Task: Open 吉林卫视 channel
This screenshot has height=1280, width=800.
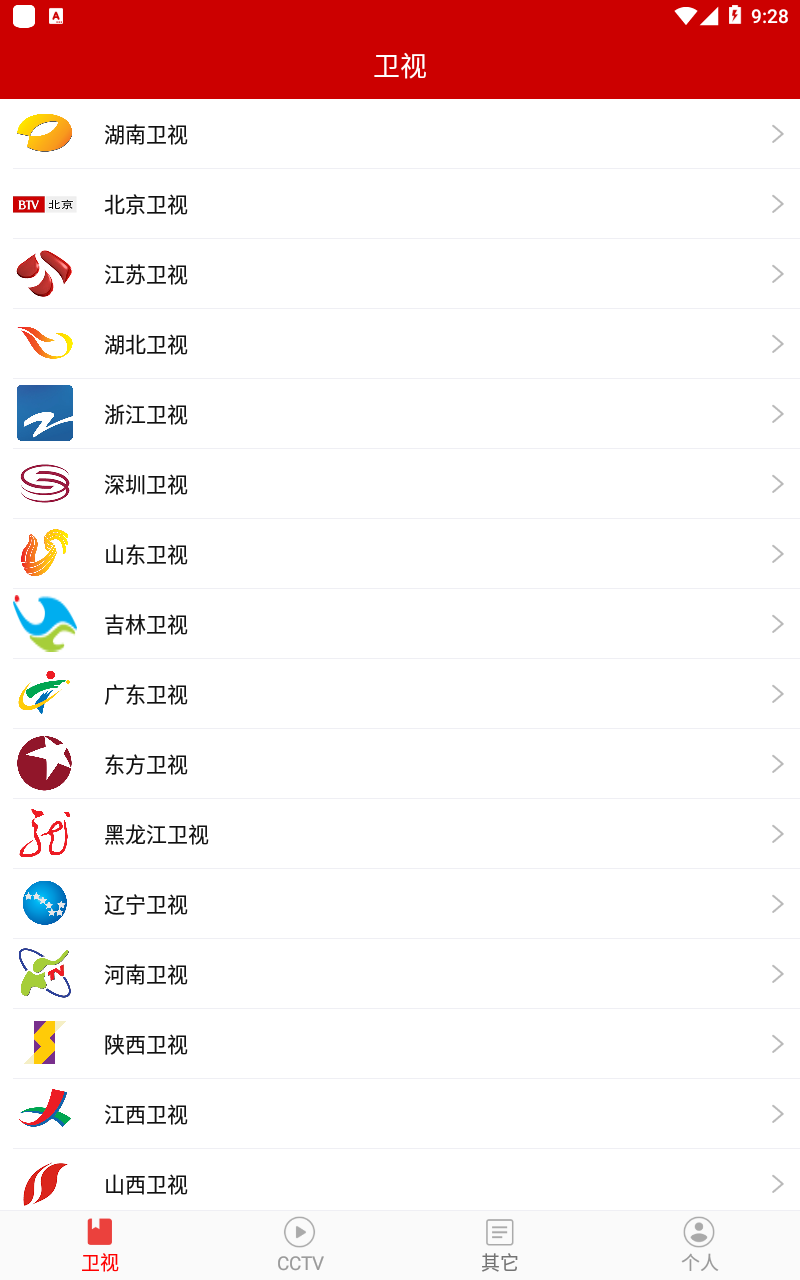Action: tap(400, 624)
